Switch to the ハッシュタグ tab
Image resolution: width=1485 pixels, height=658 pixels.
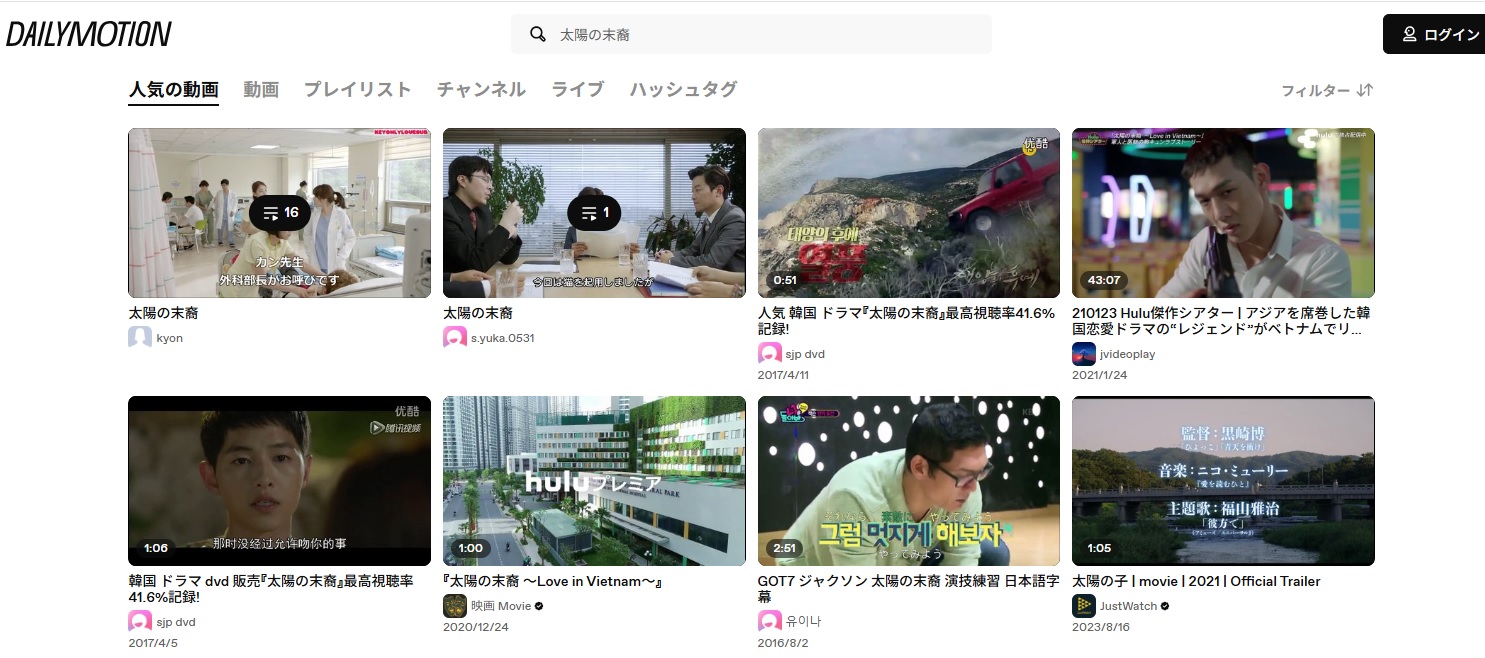pos(683,89)
